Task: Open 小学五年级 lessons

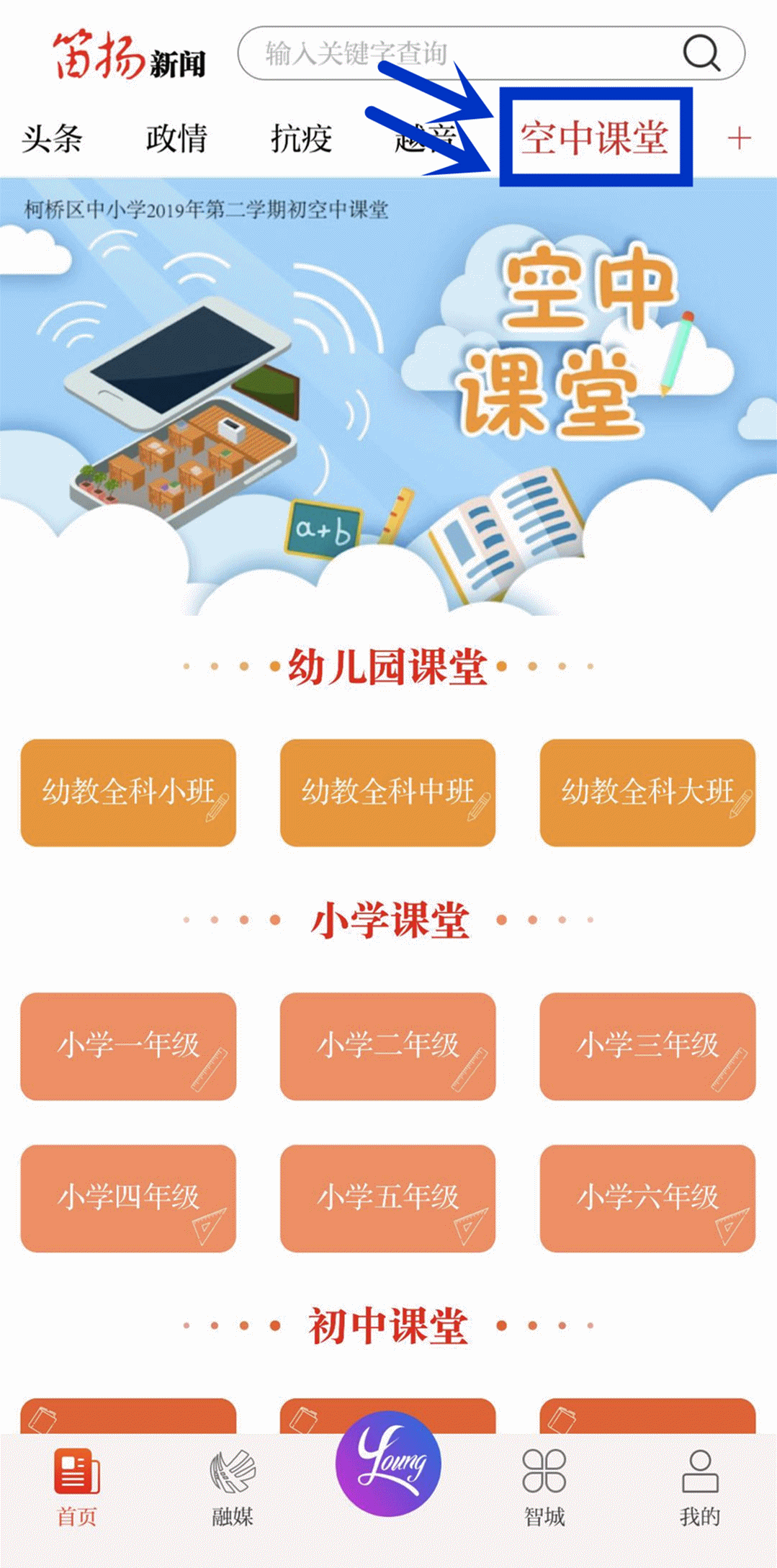Action: (x=387, y=1199)
